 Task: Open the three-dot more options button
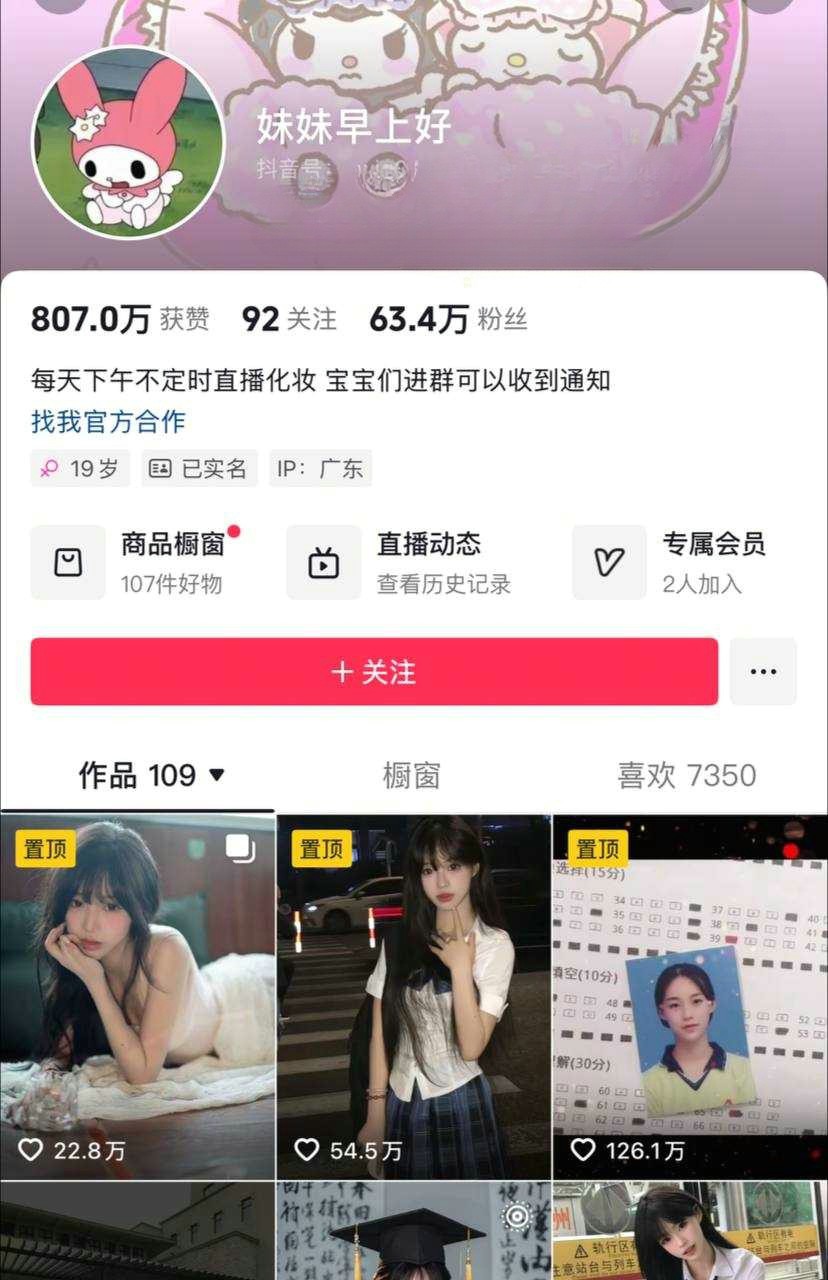(x=763, y=672)
